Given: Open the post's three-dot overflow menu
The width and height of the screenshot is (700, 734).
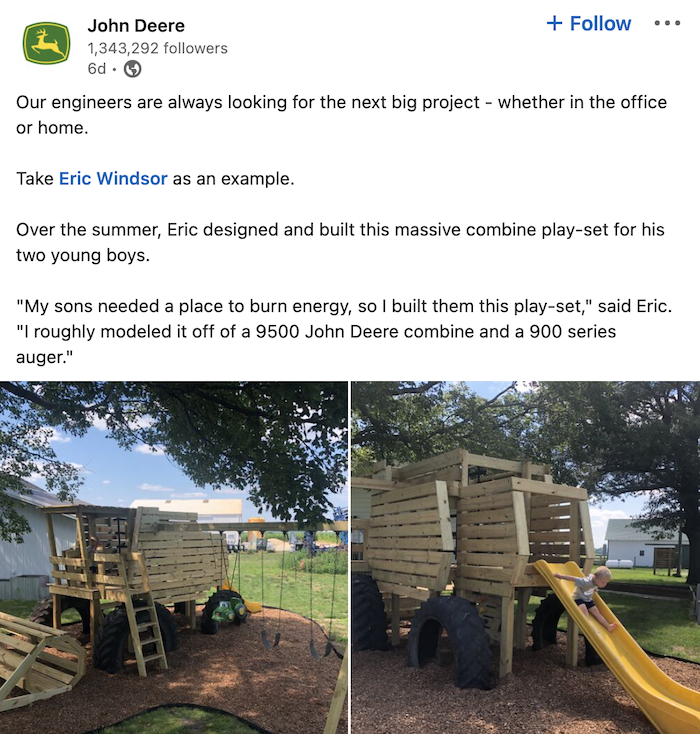Looking at the screenshot, I should [x=666, y=24].
